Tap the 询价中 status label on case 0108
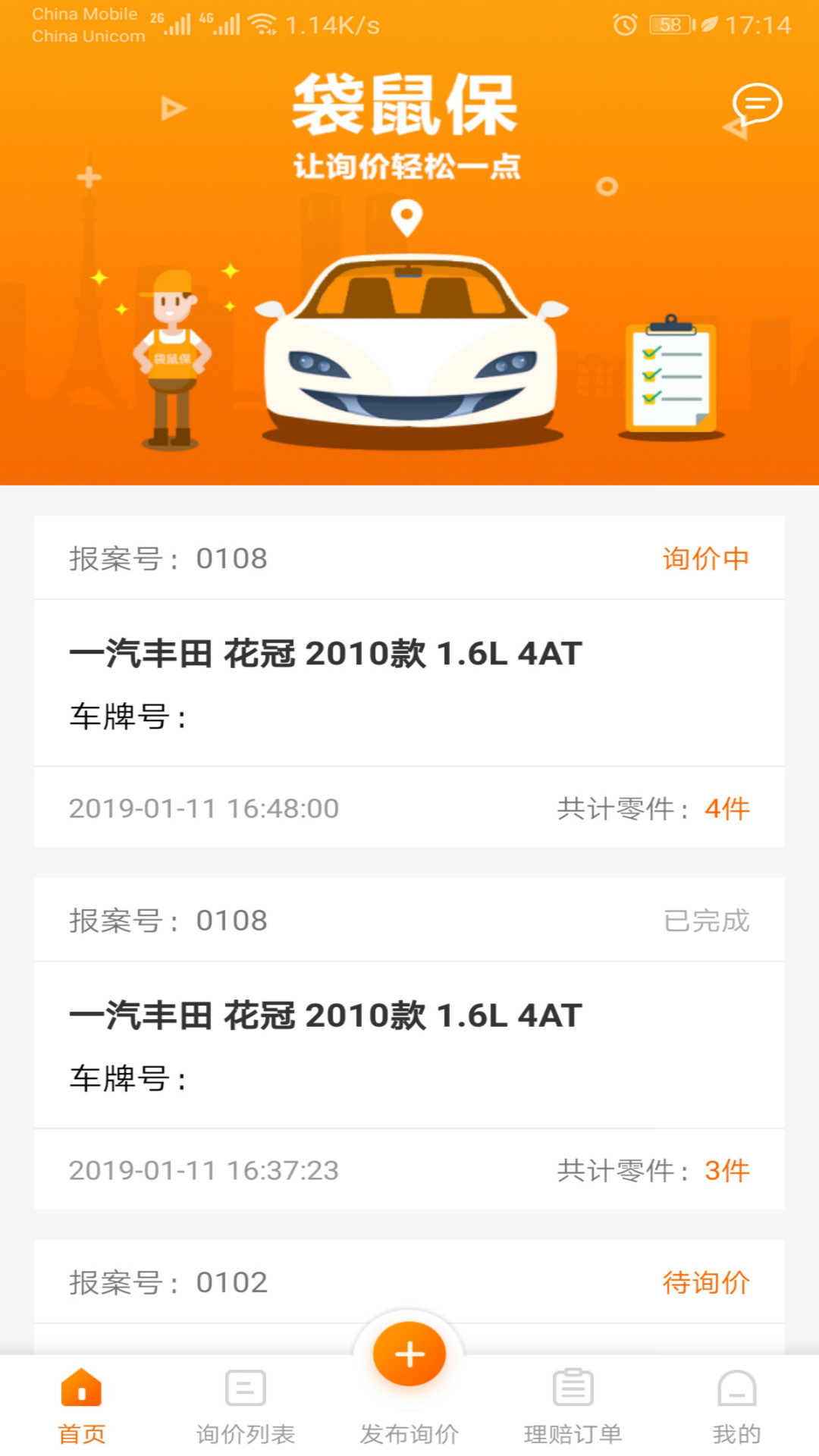 point(704,559)
